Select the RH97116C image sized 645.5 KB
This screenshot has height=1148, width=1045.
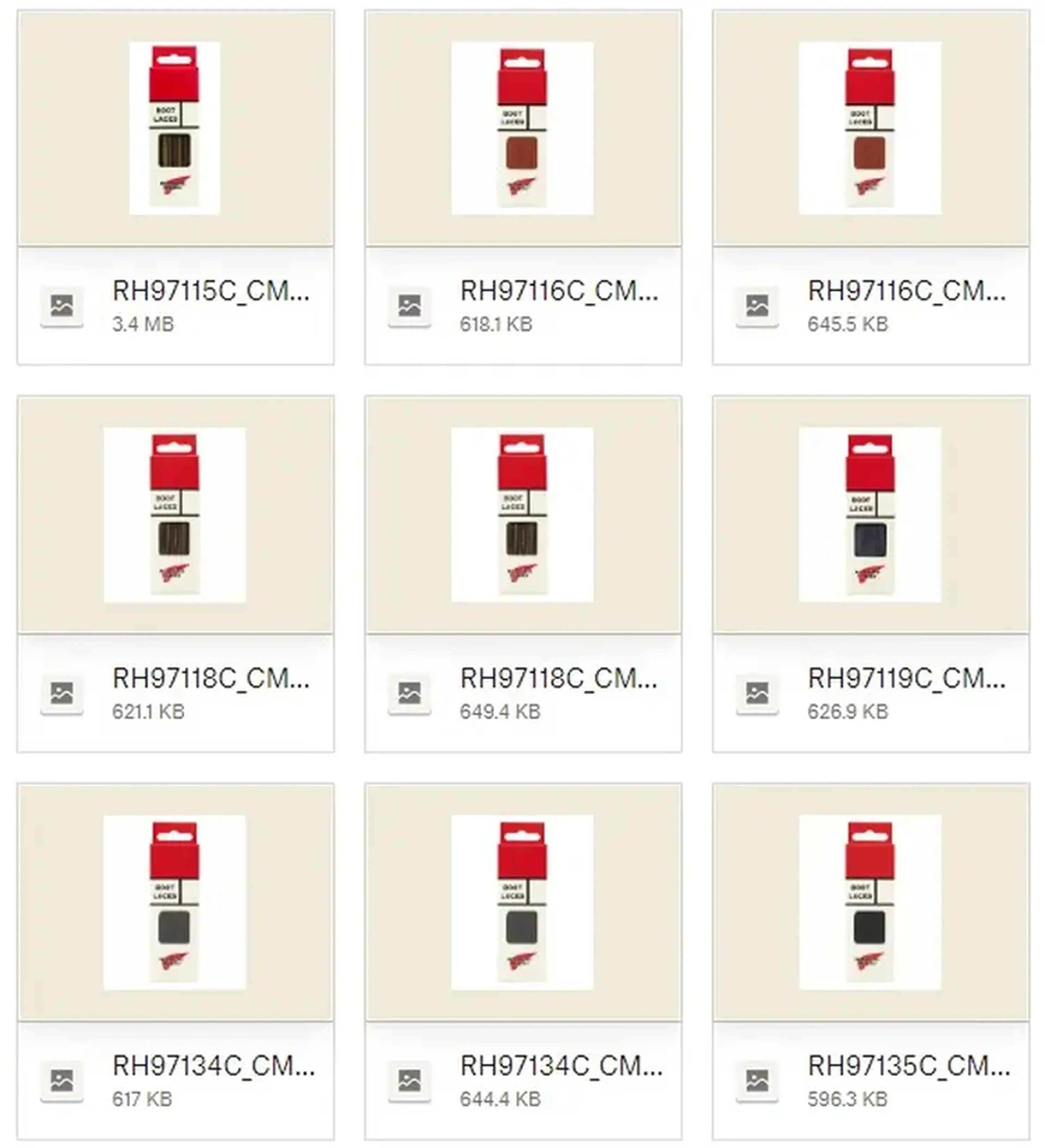[906, 291]
